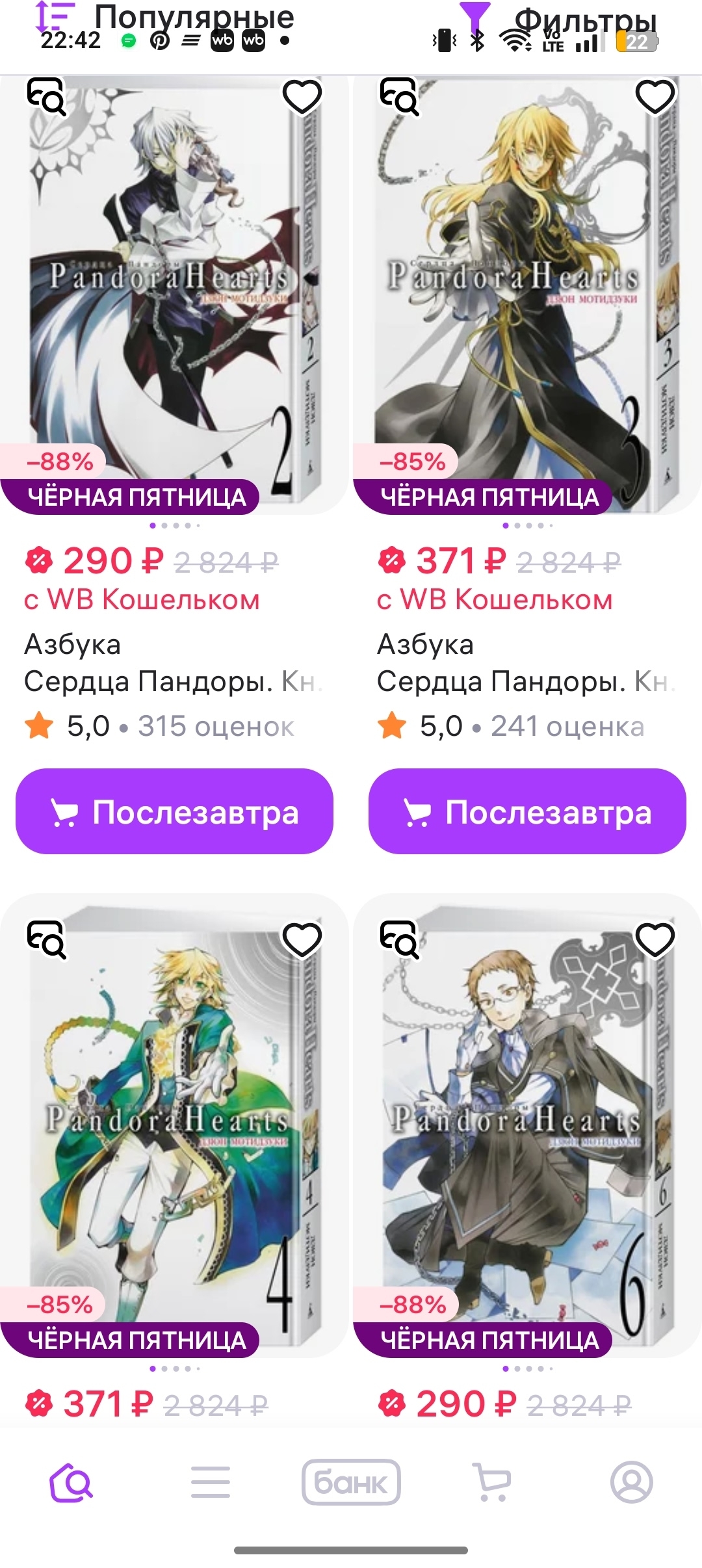Go to the home search tab
The height and width of the screenshot is (1568, 702).
tap(71, 1482)
